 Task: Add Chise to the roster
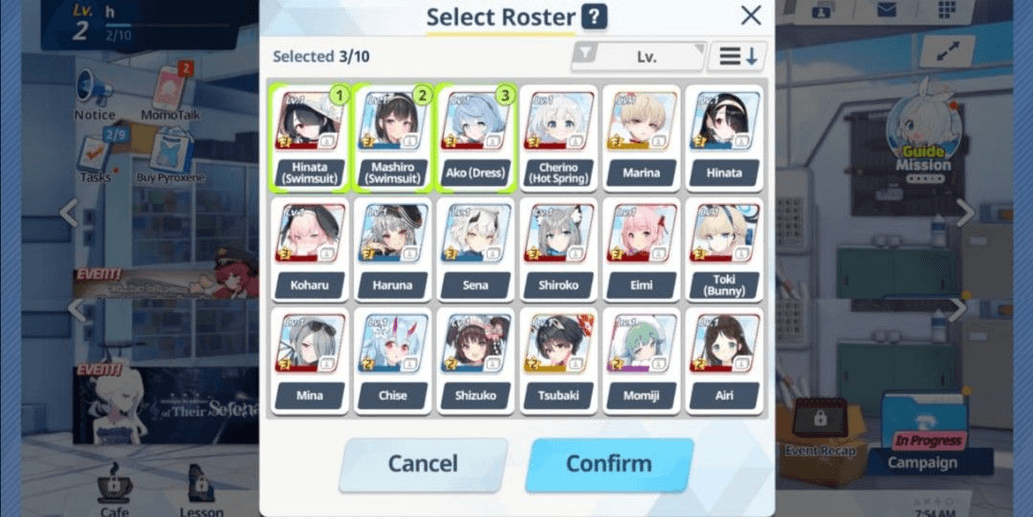click(393, 360)
